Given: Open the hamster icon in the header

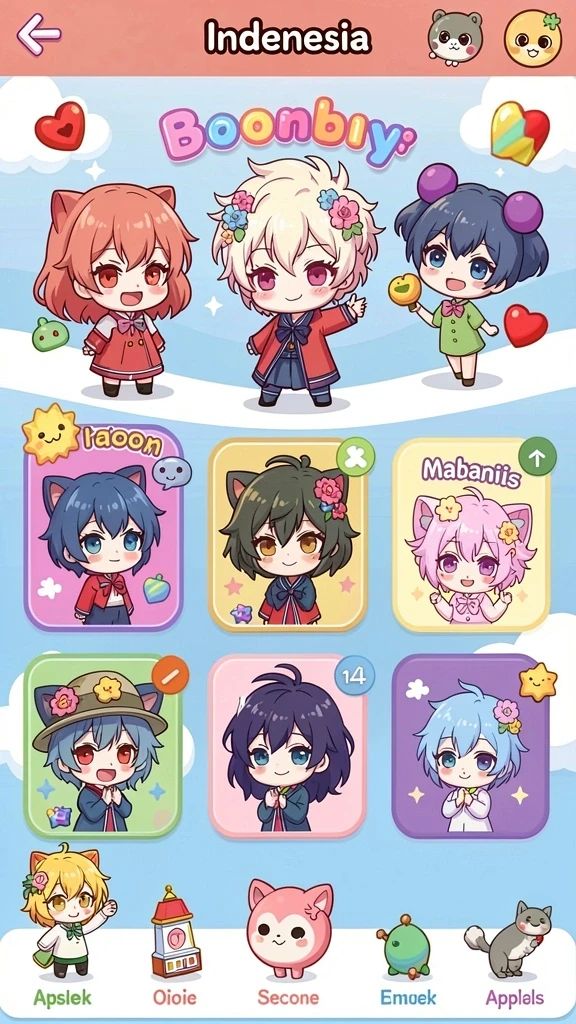Looking at the screenshot, I should pos(454,37).
